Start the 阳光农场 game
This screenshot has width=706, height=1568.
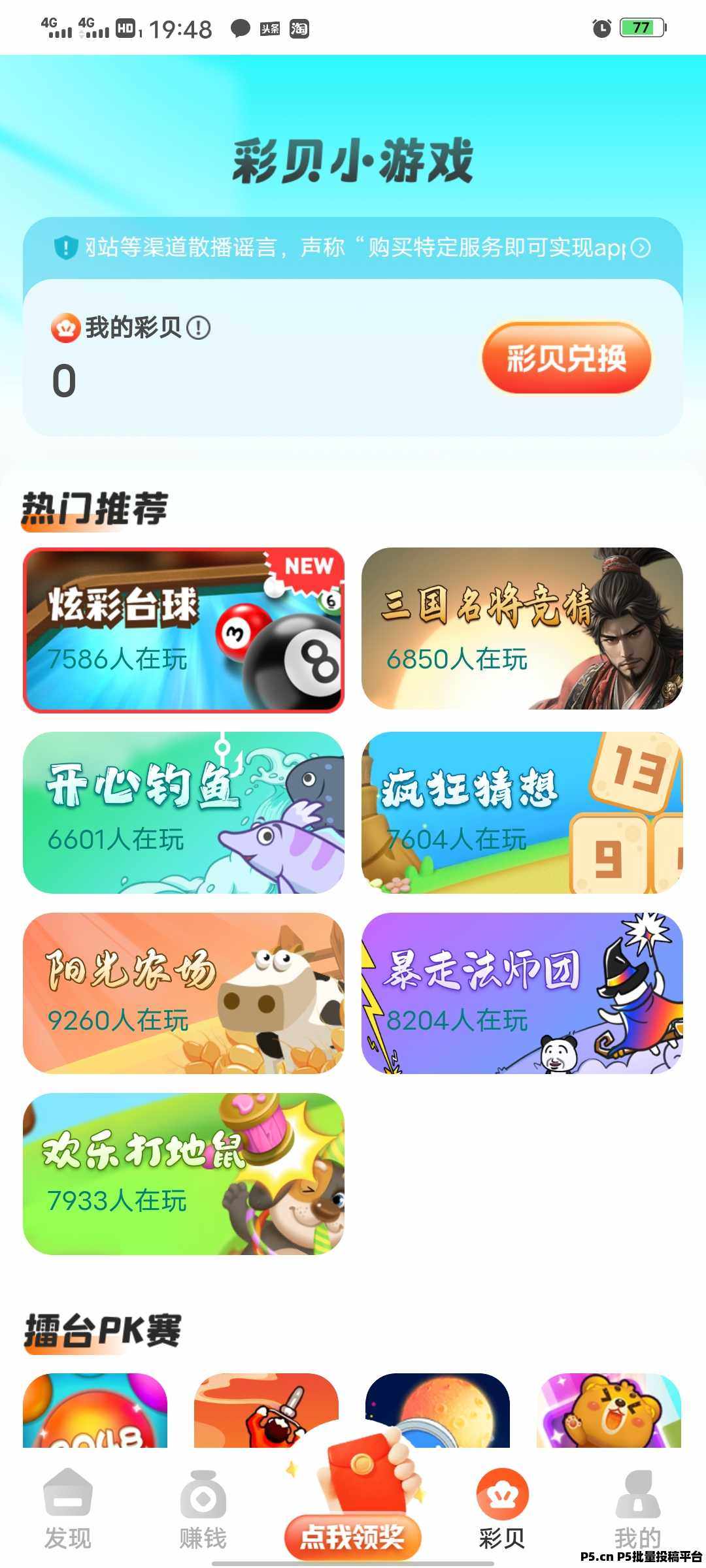pyautogui.click(x=184, y=993)
